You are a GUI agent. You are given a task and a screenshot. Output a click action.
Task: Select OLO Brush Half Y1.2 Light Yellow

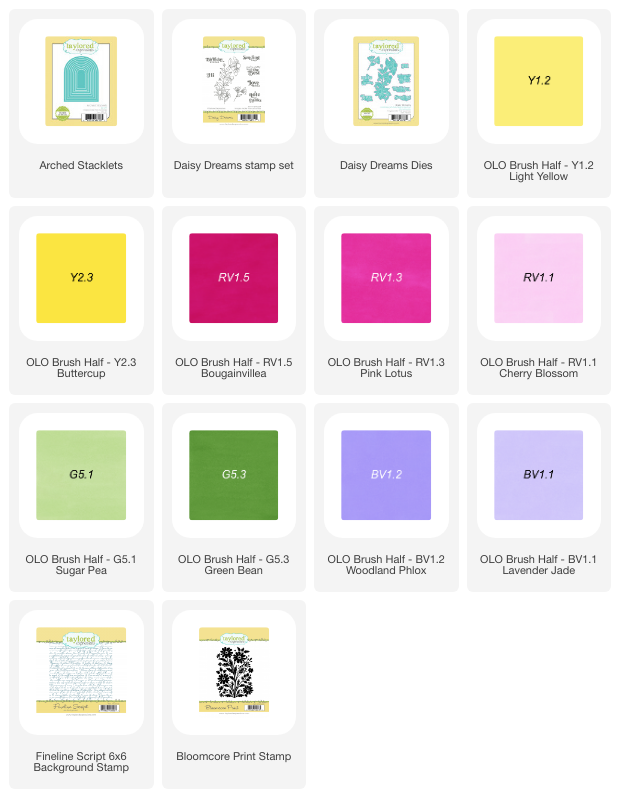[x=539, y=82]
